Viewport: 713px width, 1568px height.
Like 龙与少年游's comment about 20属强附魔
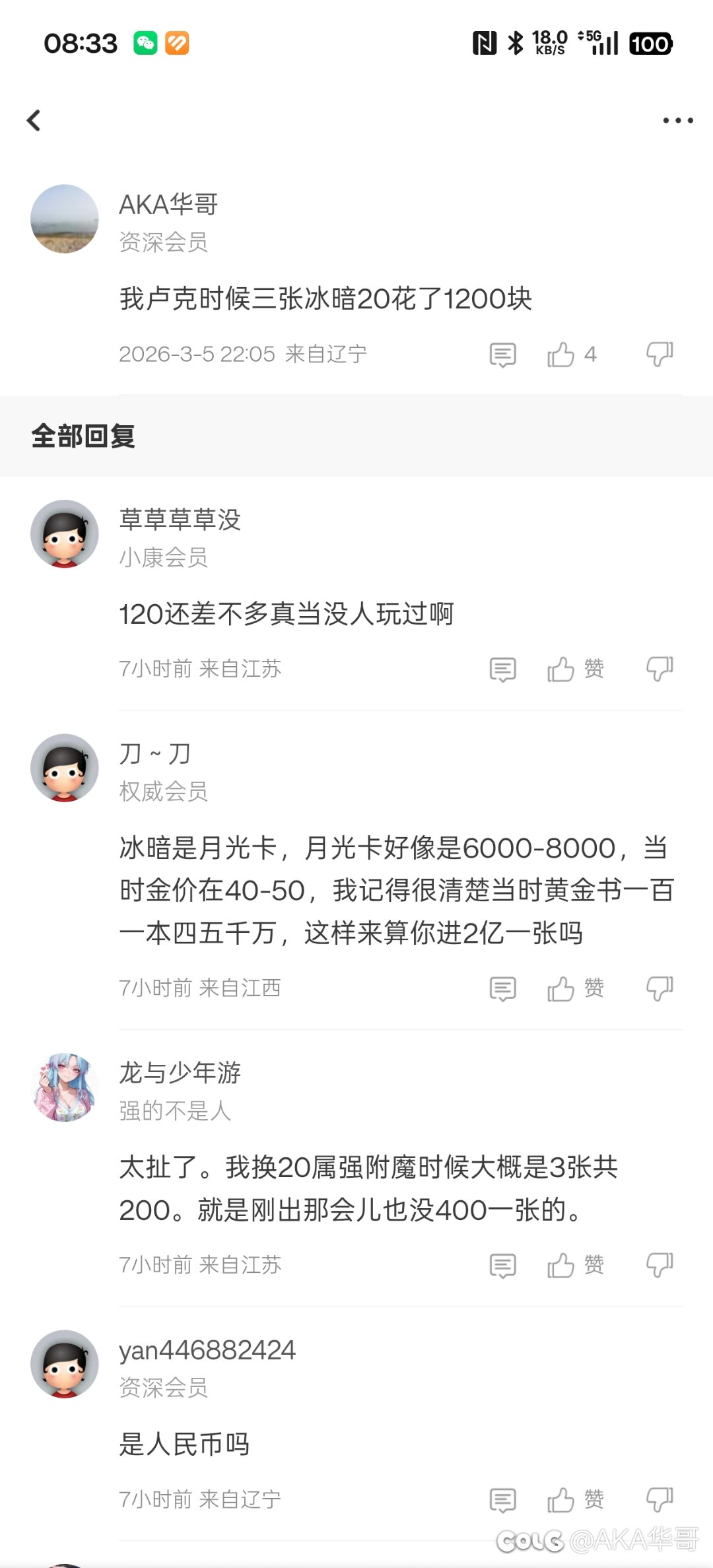point(562,1265)
